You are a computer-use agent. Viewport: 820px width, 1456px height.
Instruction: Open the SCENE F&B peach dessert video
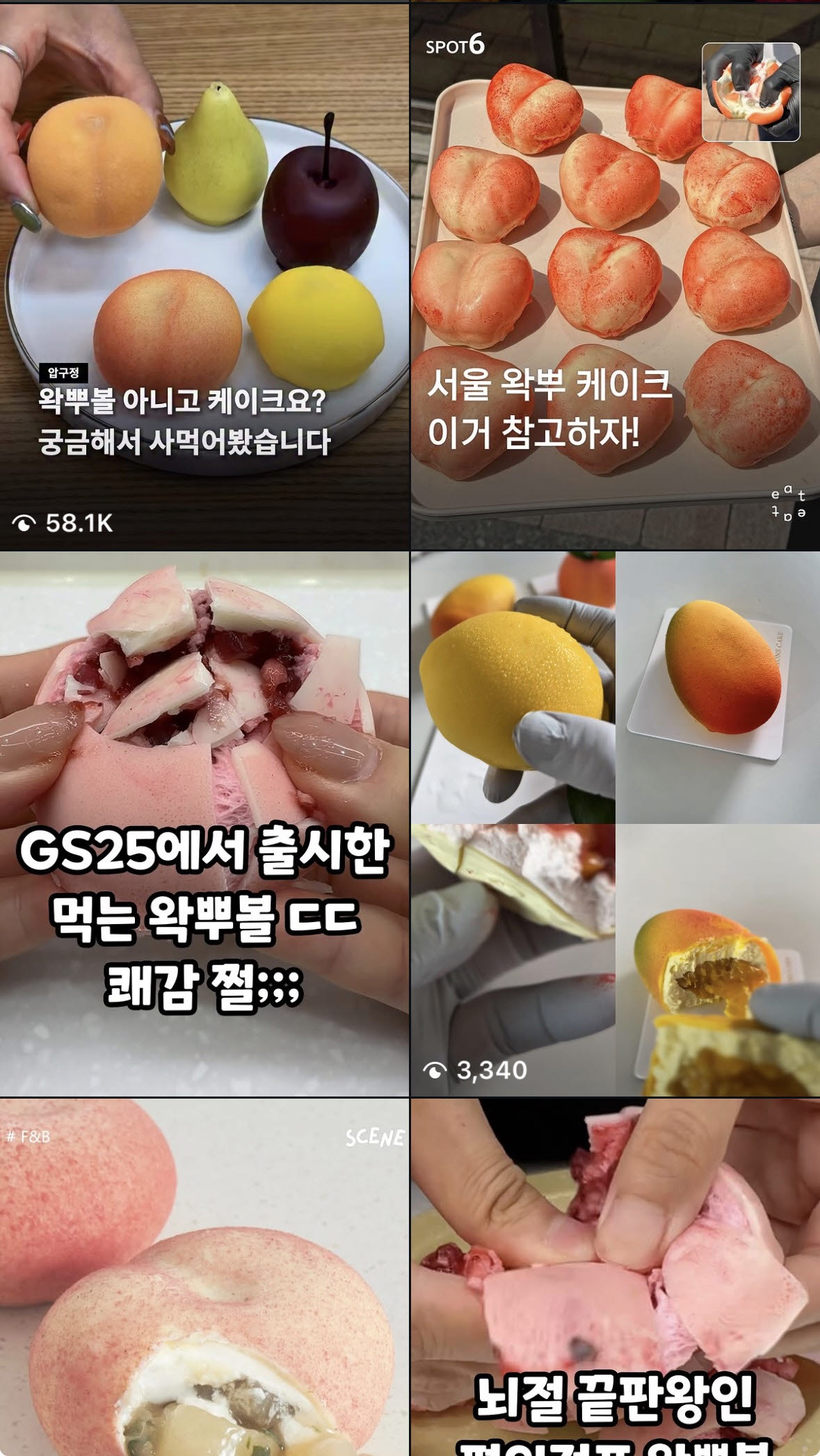pos(204,1277)
